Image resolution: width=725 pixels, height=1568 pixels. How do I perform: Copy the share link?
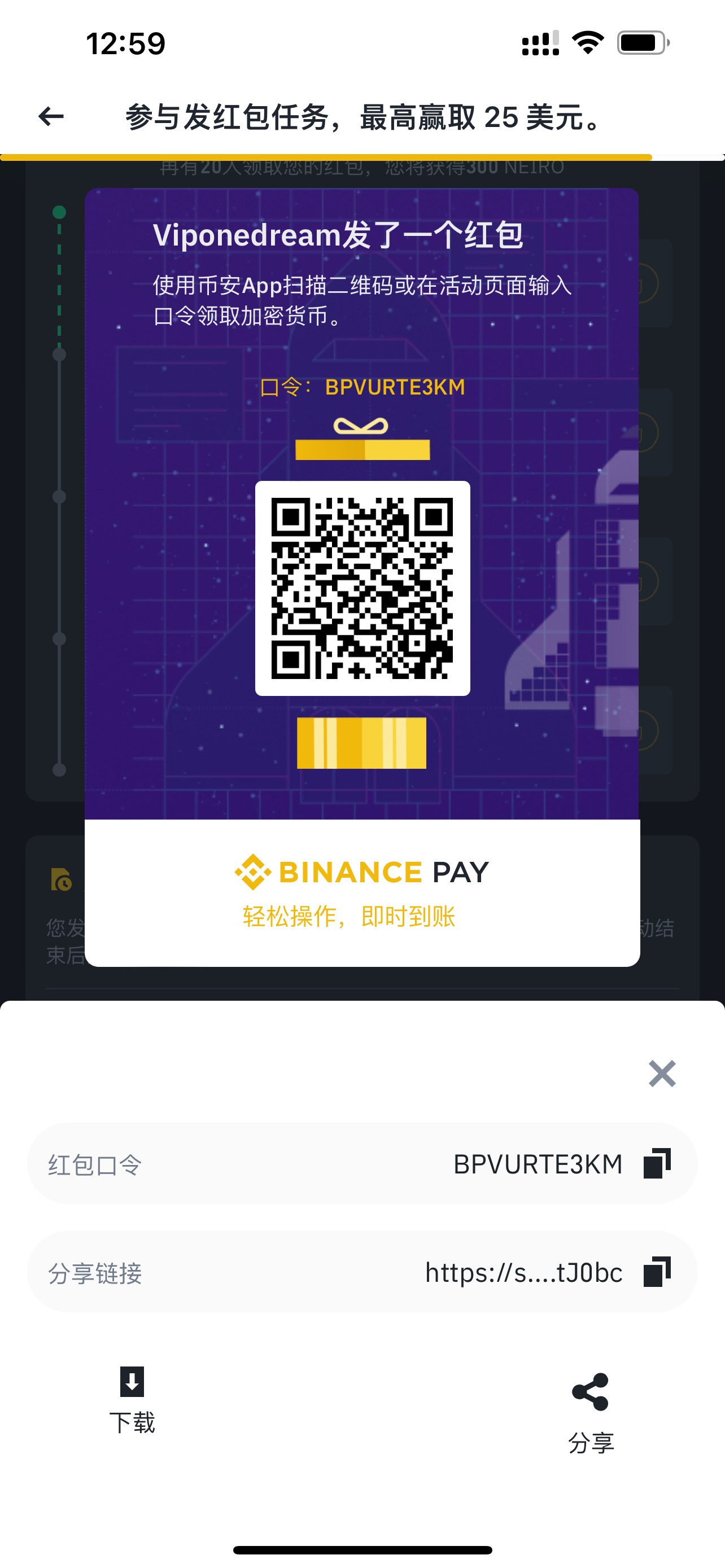click(657, 1272)
